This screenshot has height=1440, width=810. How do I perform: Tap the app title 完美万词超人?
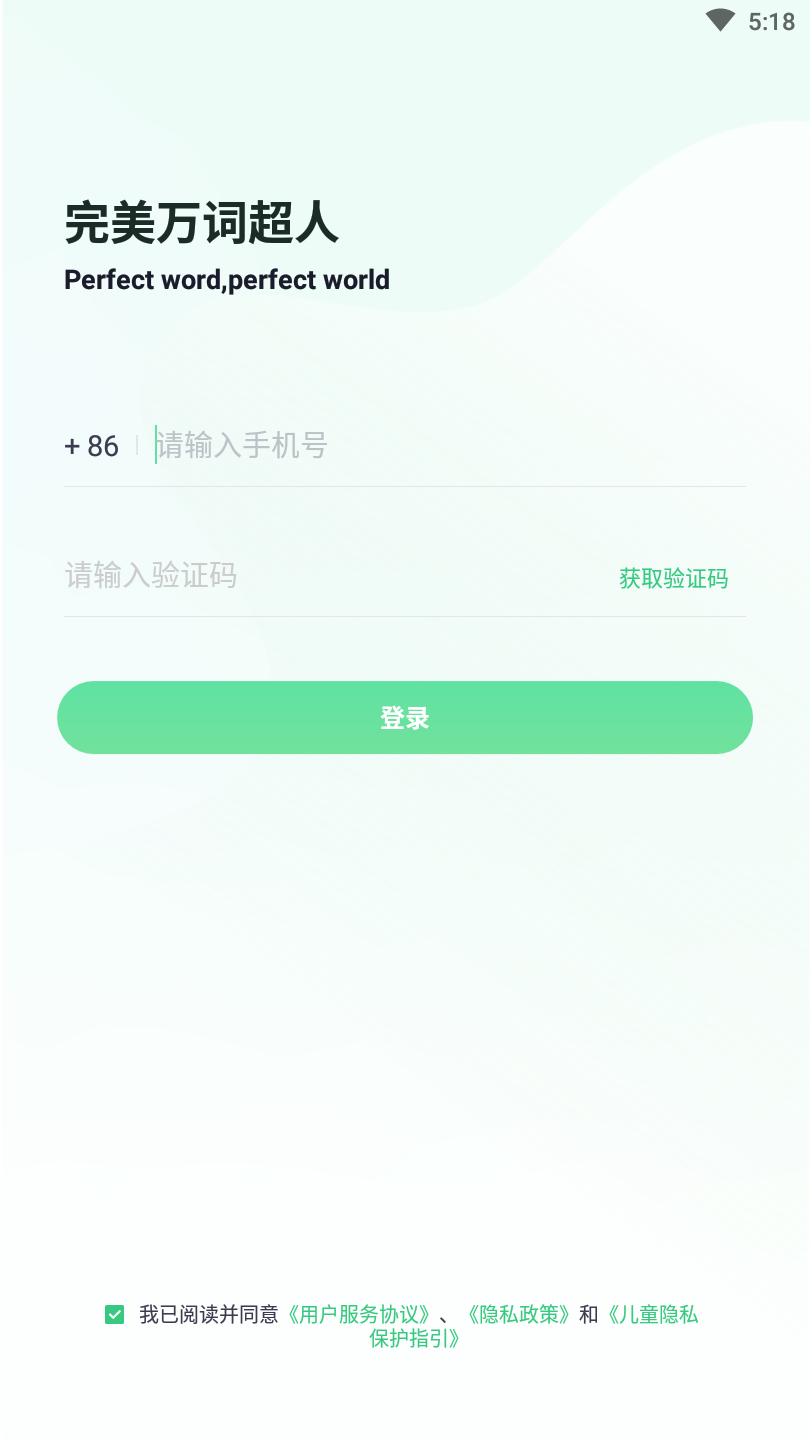point(201,225)
